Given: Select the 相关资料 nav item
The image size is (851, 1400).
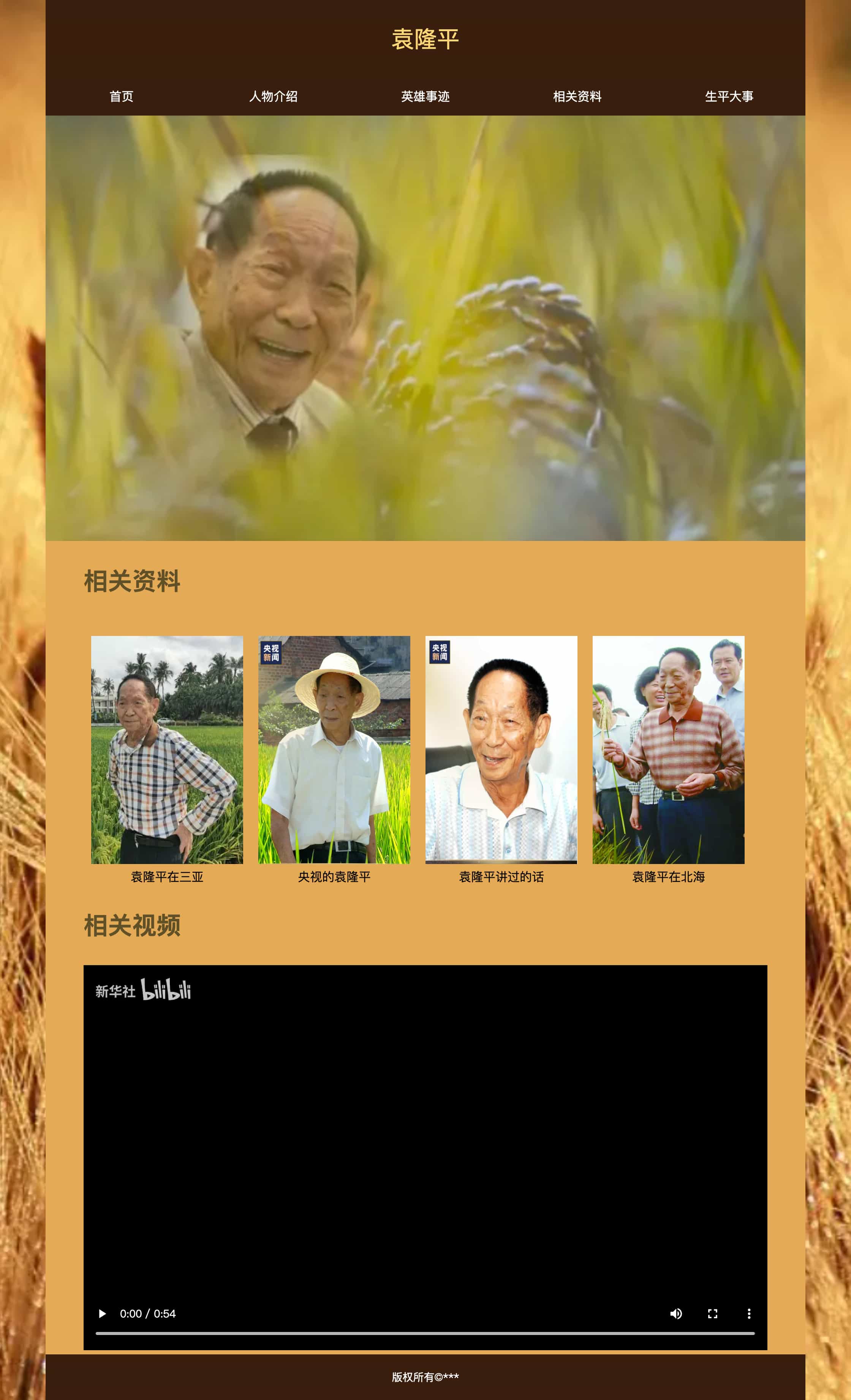Looking at the screenshot, I should click(x=577, y=97).
